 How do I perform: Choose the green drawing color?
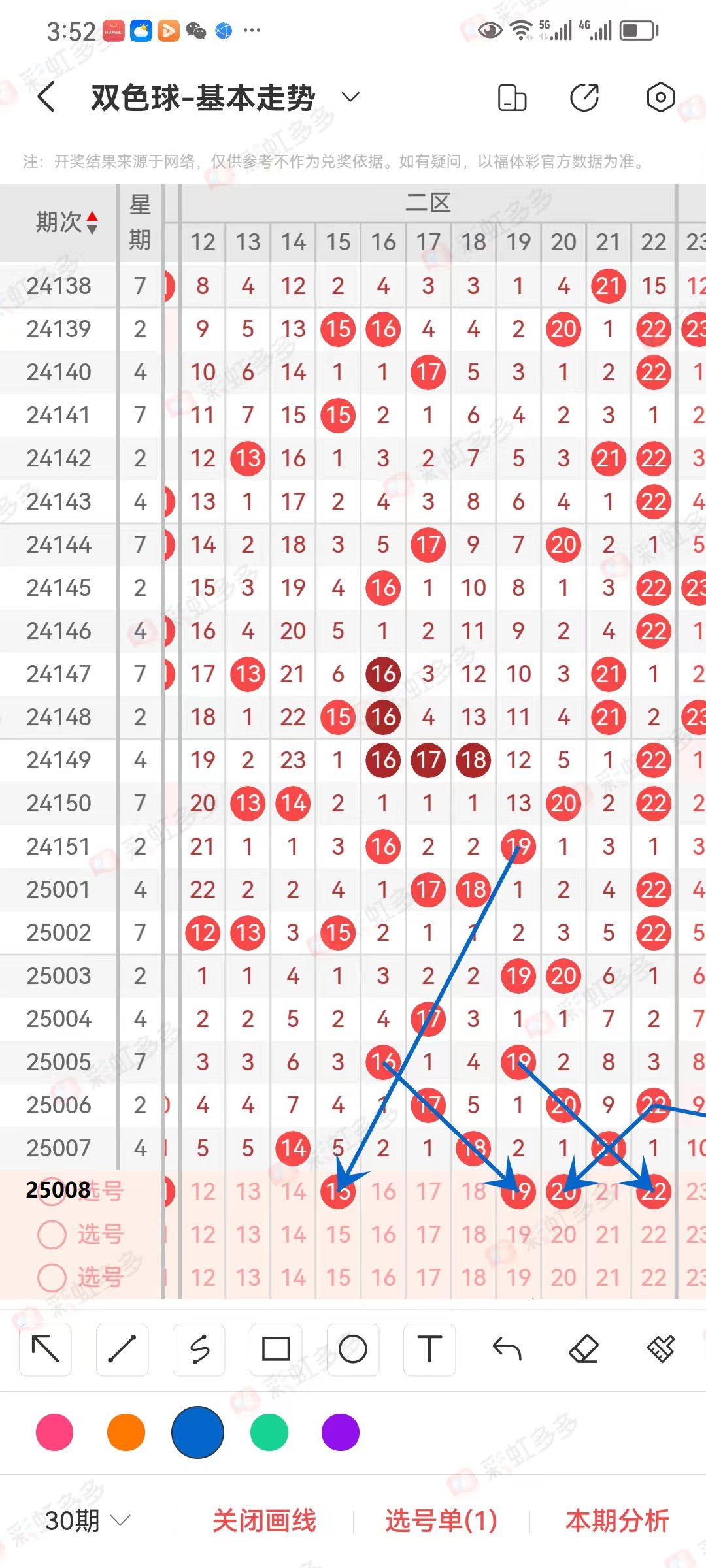tap(269, 1432)
